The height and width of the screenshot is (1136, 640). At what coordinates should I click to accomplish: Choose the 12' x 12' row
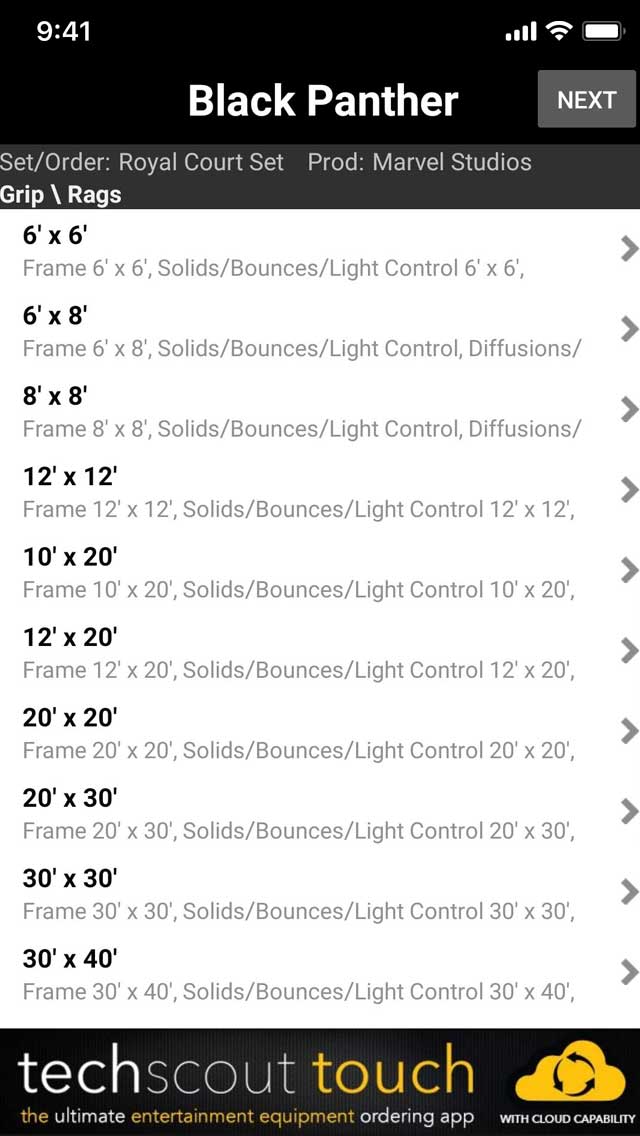320,492
